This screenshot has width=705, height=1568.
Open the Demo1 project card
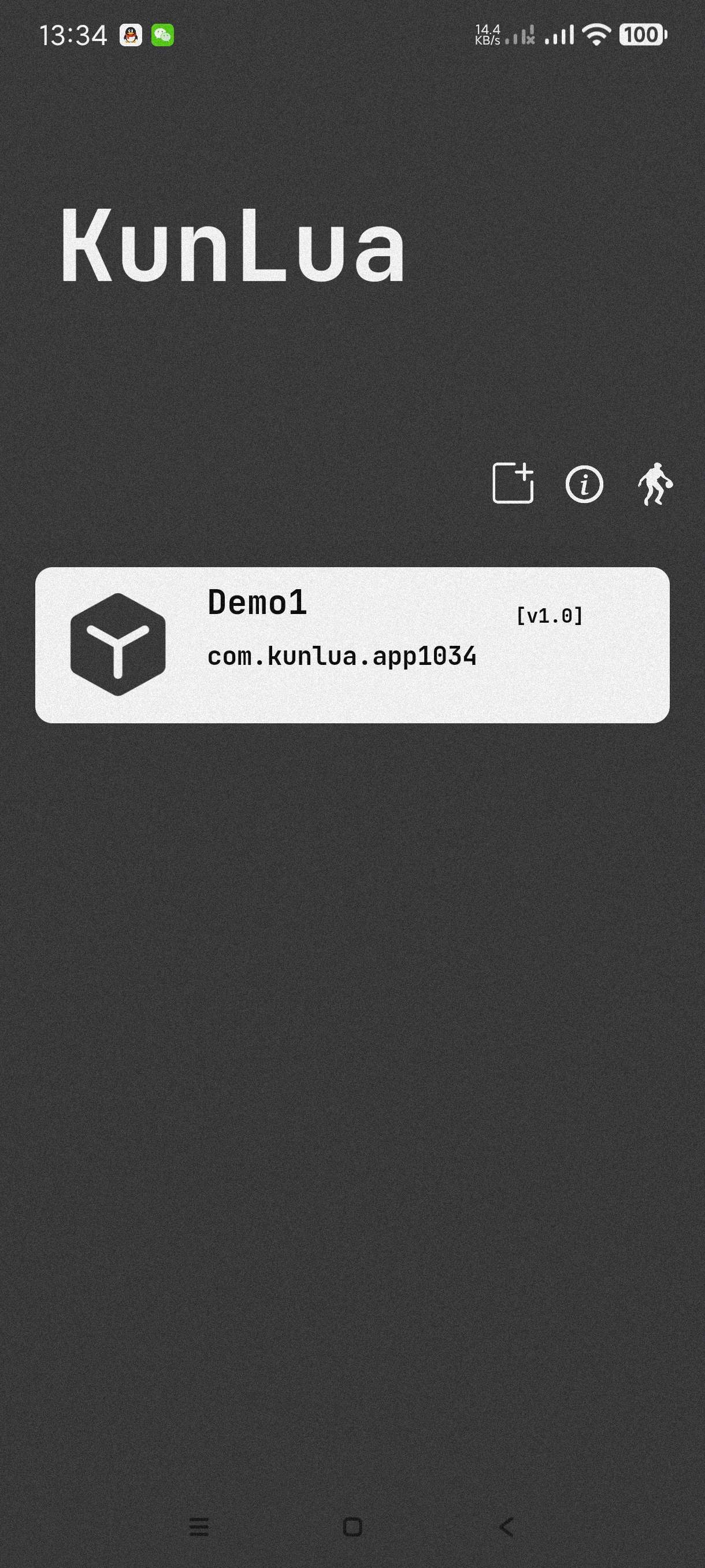tap(352, 645)
